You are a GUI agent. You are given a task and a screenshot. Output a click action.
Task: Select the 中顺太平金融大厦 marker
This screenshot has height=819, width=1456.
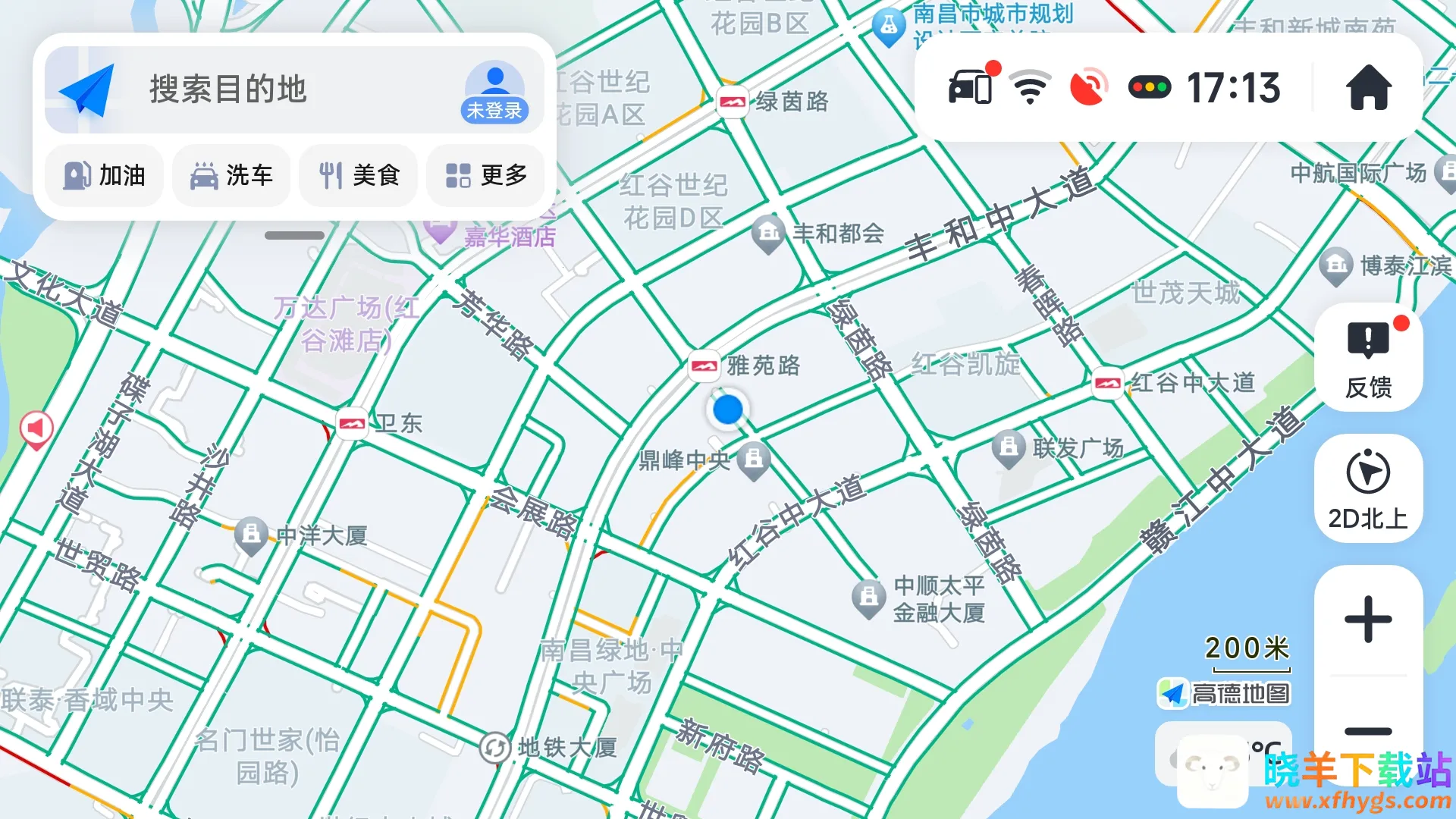click(868, 597)
